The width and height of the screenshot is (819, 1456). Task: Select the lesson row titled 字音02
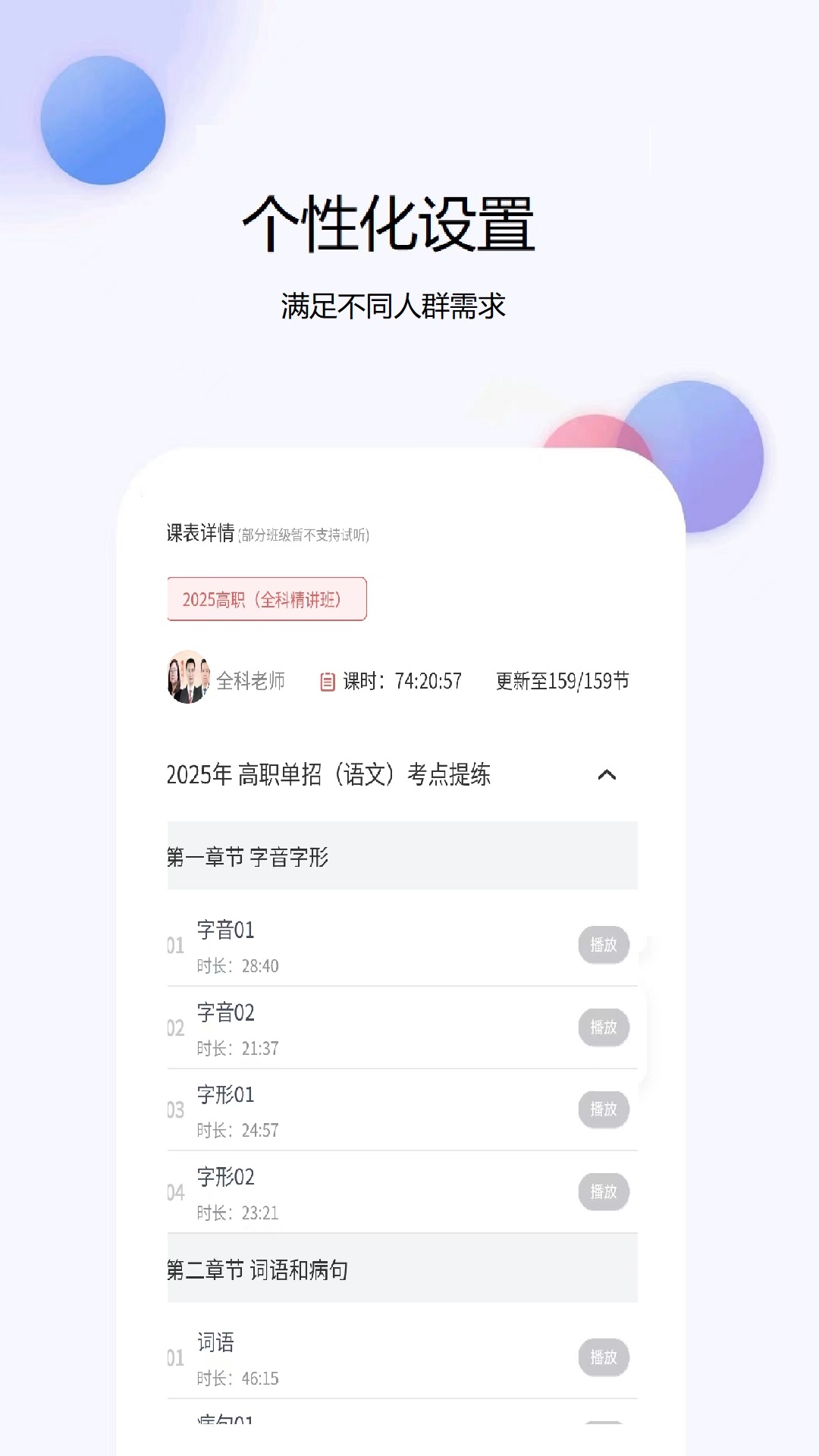[227, 1012]
